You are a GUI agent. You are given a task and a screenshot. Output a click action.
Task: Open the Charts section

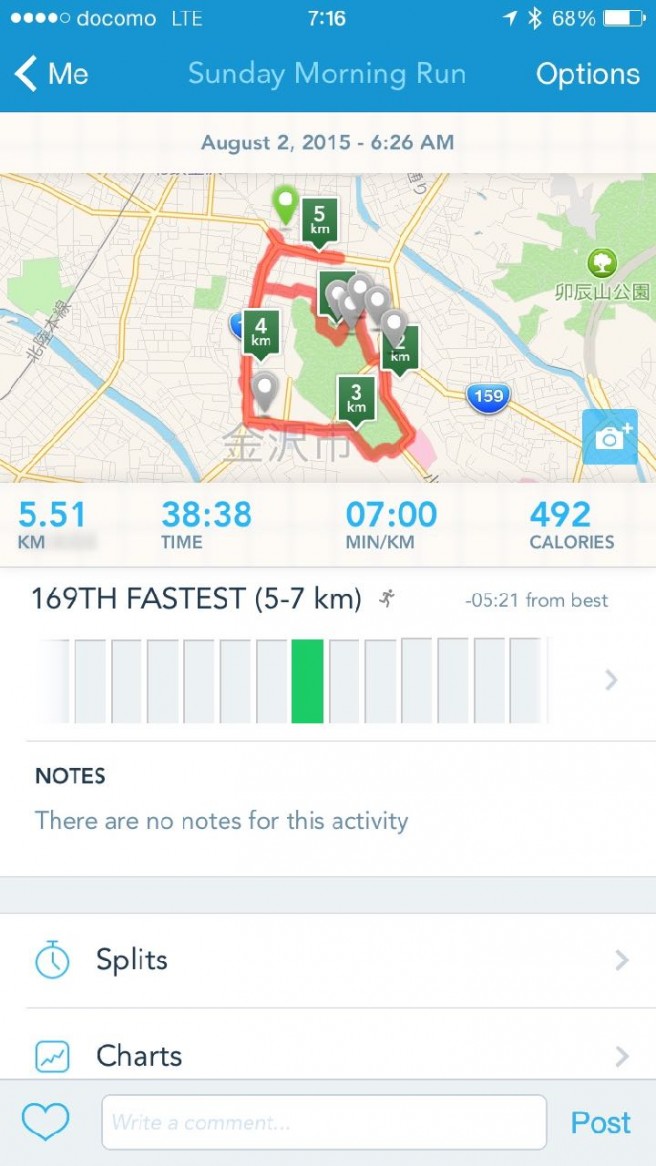coord(328,1055)
